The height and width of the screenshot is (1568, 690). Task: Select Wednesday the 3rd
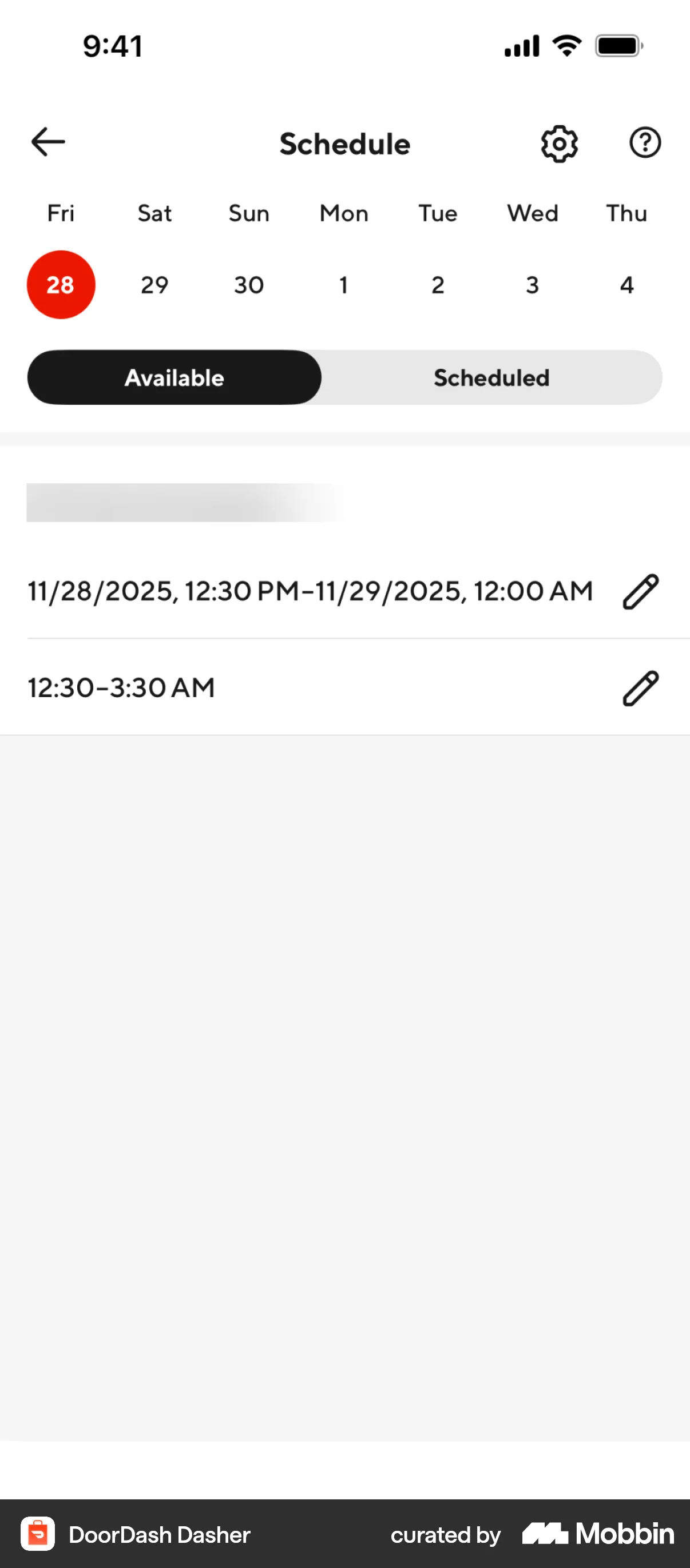[532, 284]
